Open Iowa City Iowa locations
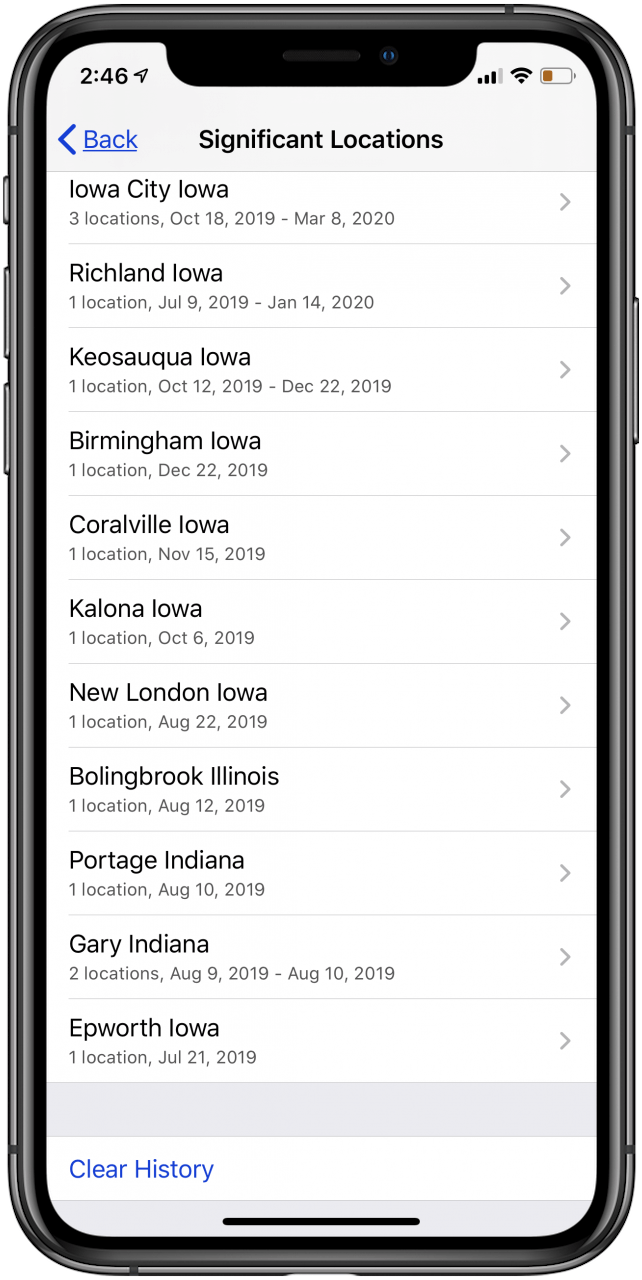 320,203
